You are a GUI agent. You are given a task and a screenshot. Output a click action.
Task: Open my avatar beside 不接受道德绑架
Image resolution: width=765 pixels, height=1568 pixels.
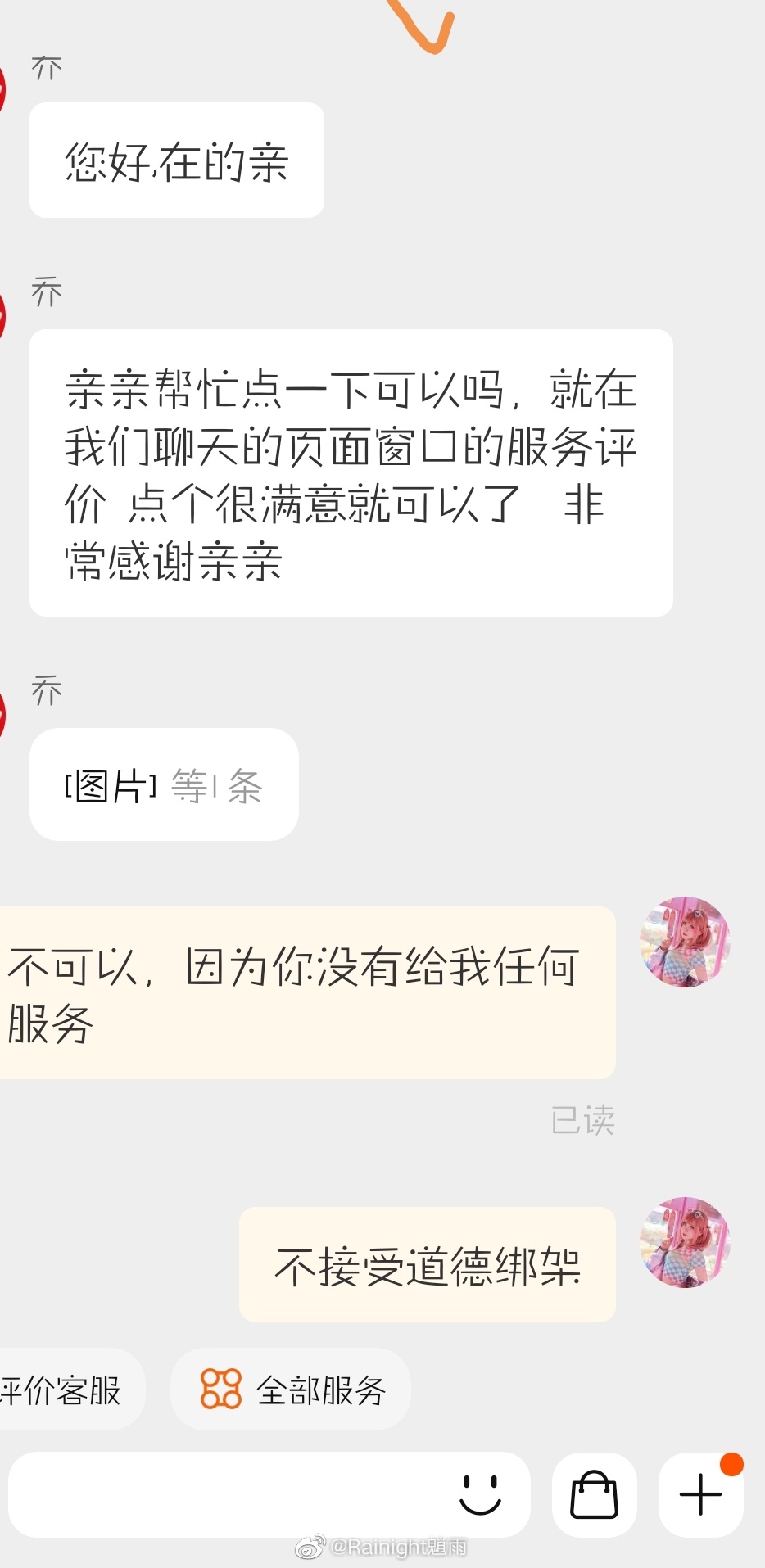(685, 1243)
